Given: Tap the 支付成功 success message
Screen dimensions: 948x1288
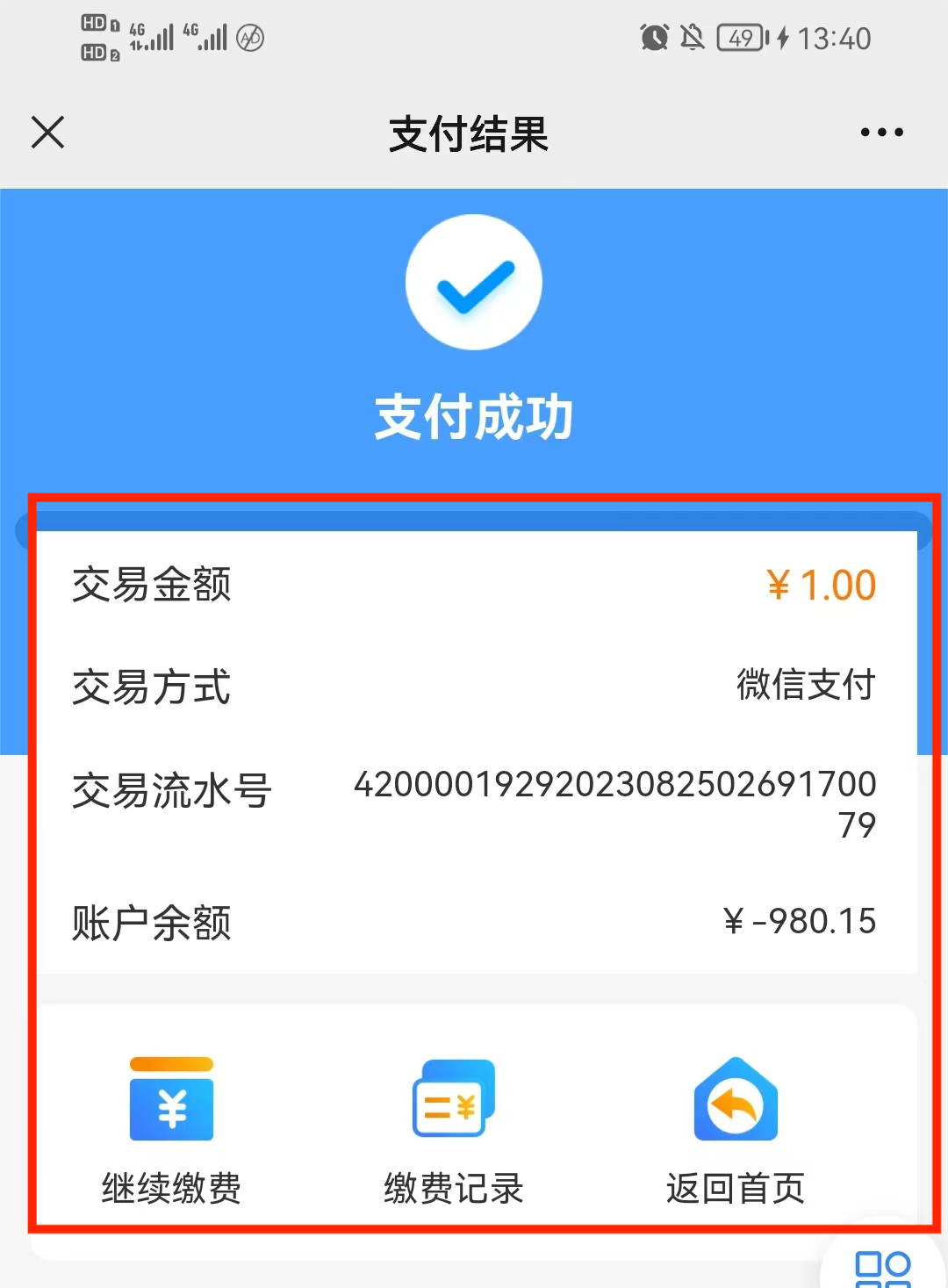Looking at the screenshot, I should (472, 419).
